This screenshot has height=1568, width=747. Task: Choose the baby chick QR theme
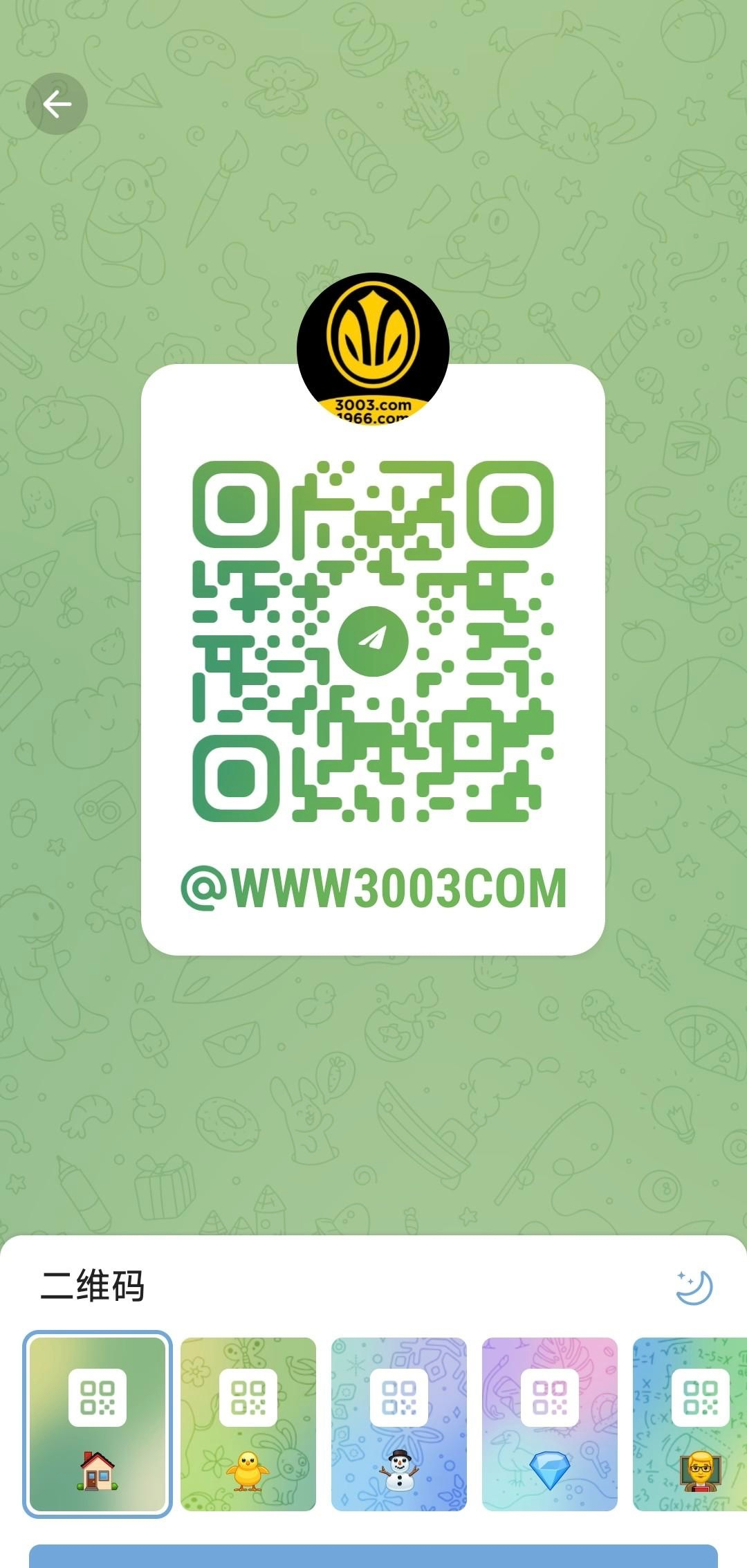click(248, 1424)
